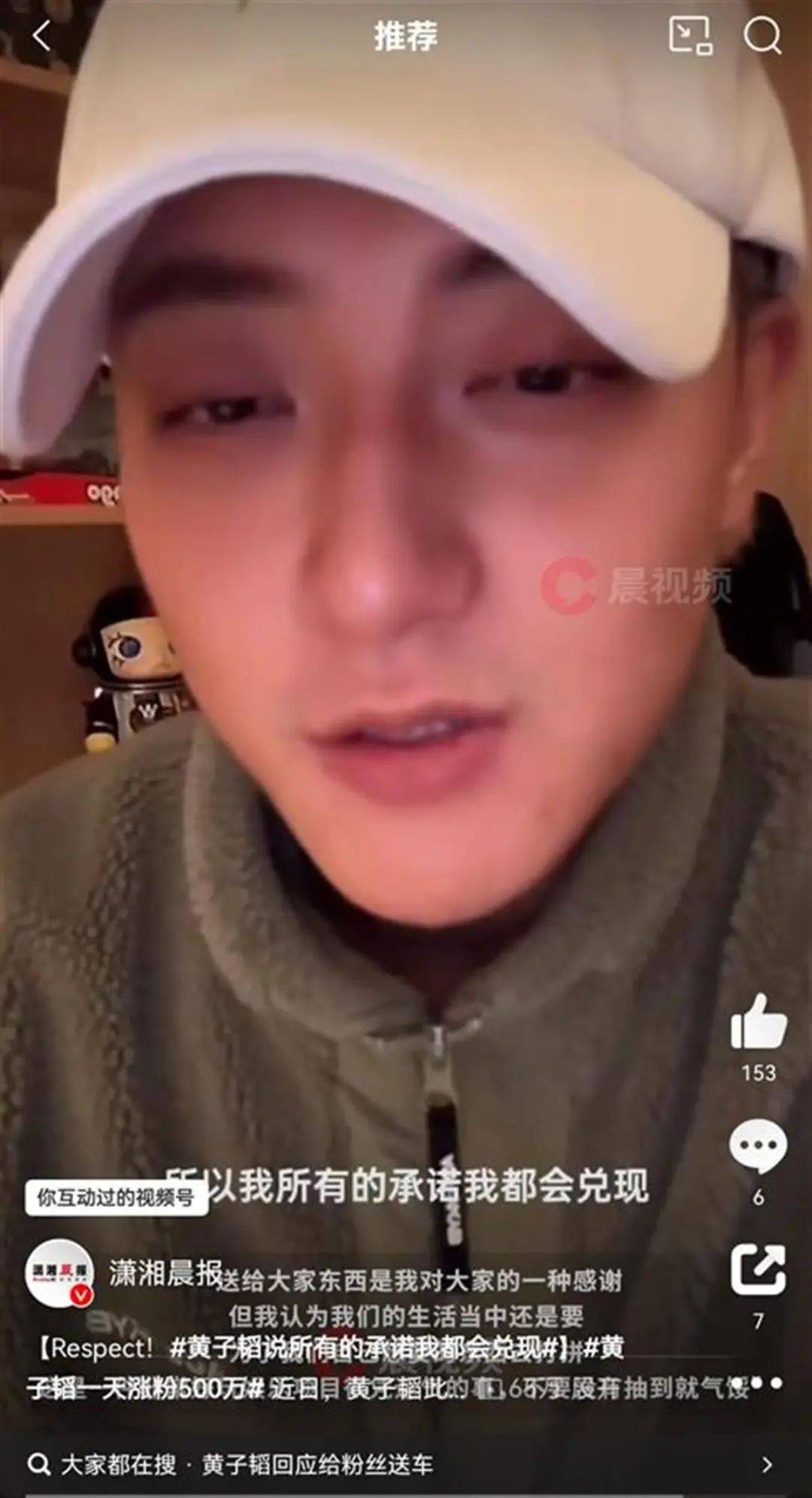Screen dimensions: 812x1498
Task: Switch video to floating window mode
Action: pyautogui.click(x=690, y=35)
